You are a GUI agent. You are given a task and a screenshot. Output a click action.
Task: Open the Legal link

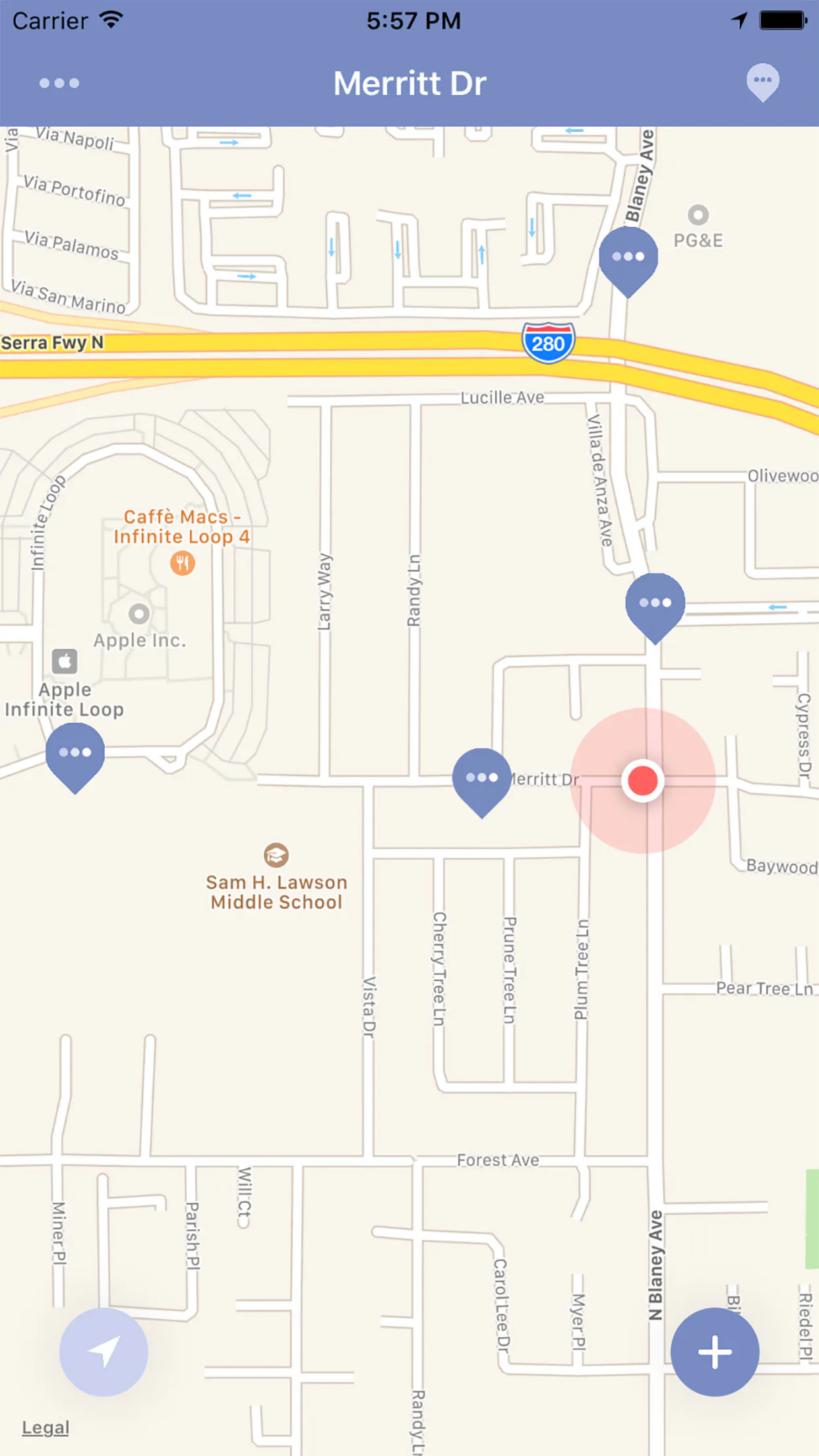pos(45,1428)
